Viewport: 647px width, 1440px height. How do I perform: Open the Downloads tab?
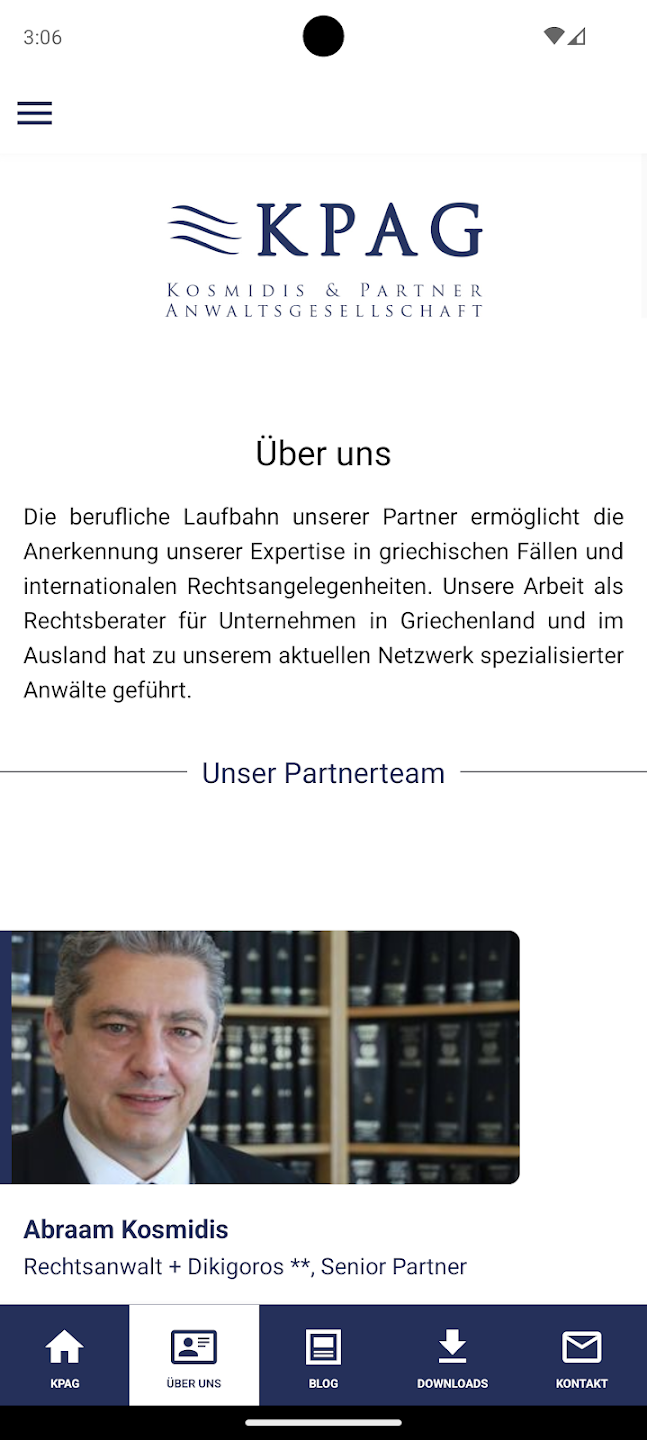coord(452,1357)
